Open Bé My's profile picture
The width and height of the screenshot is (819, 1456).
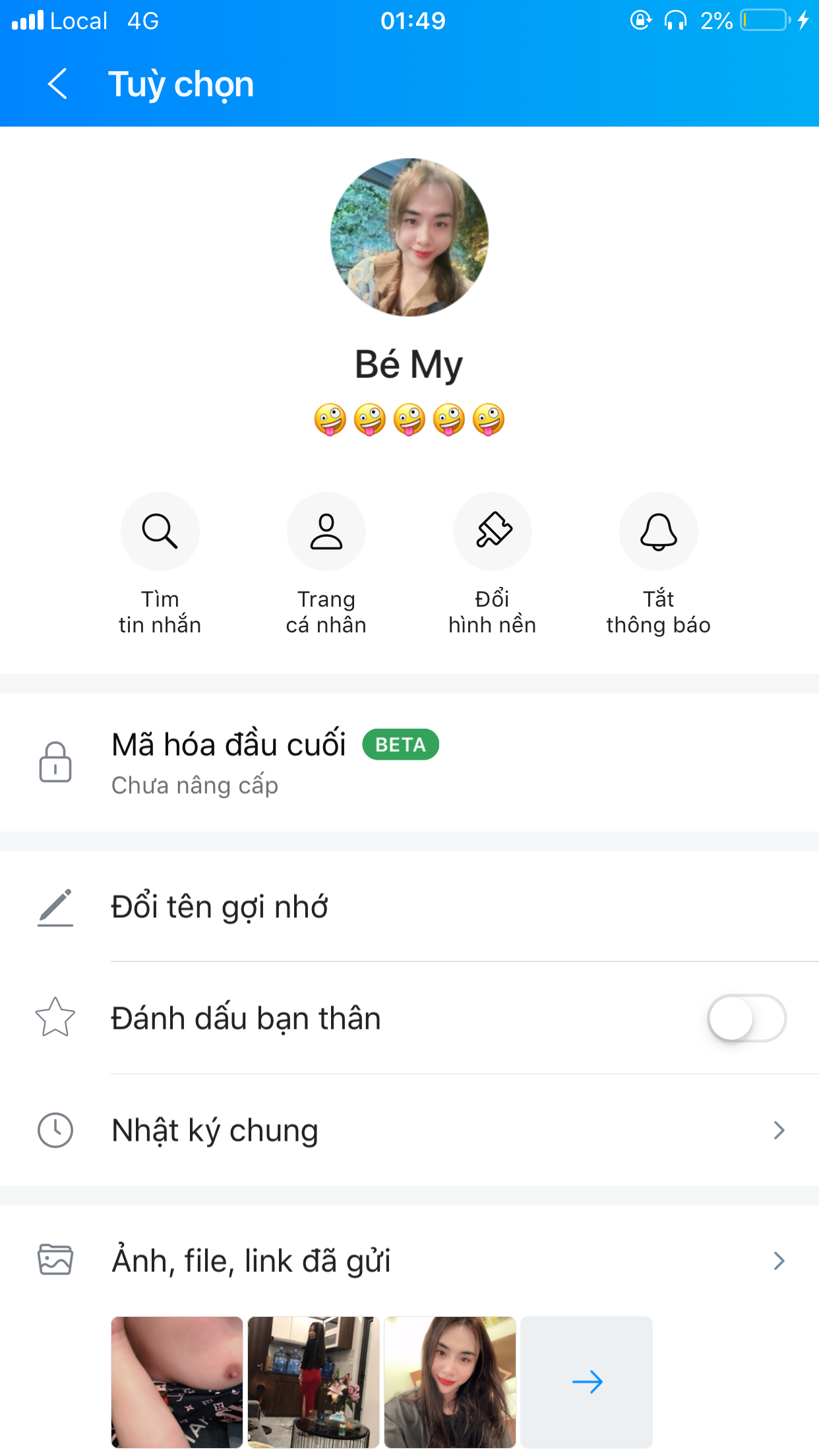point(409,237)
